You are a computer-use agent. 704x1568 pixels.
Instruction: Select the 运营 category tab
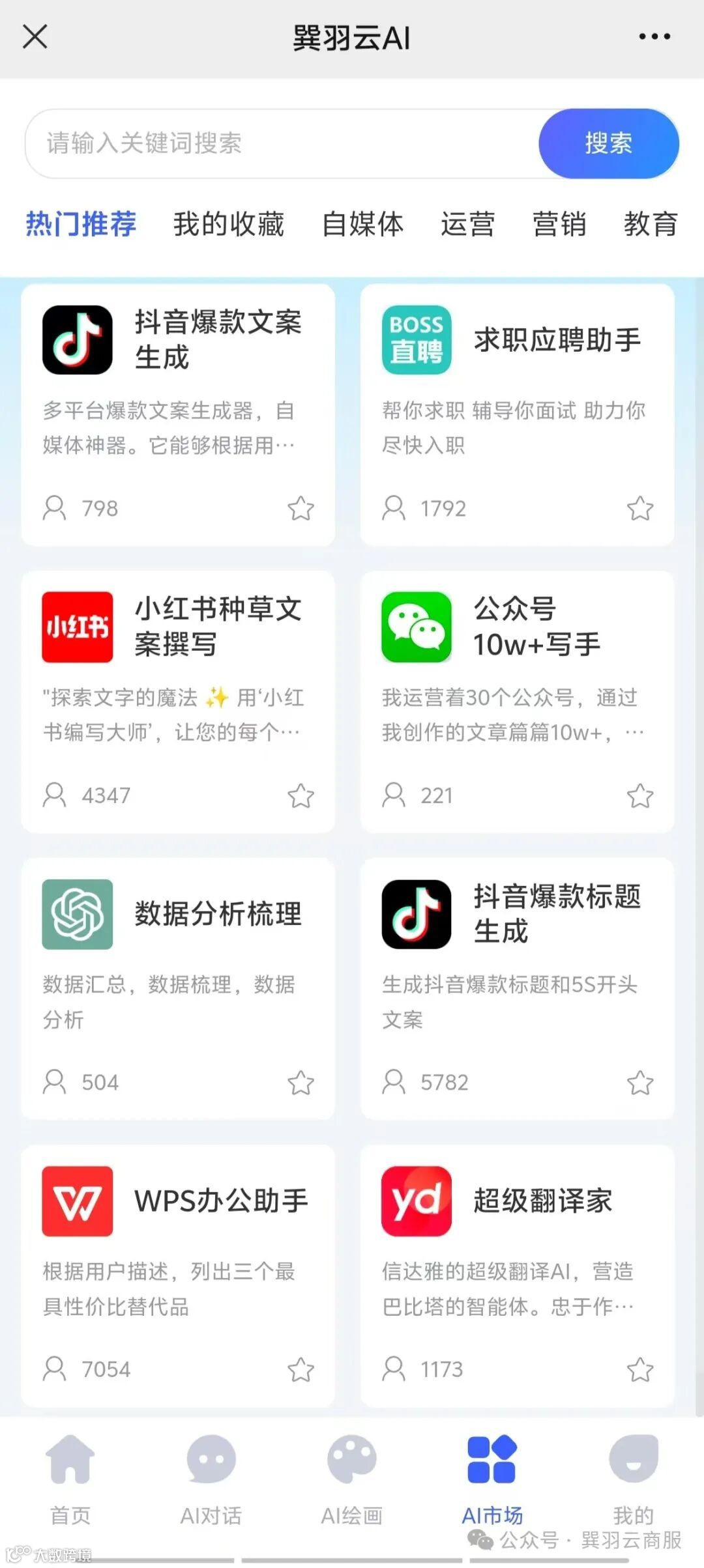coord(468,223)
